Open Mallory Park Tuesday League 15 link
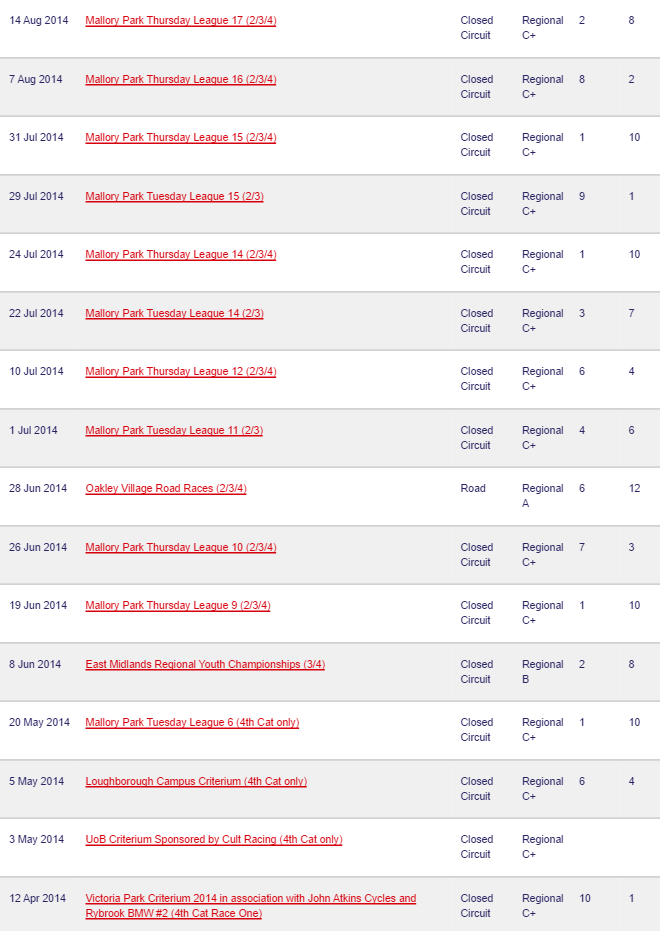The width and height of the screenshot is (660, 931). pyautogui.click(x=174, y=196)
